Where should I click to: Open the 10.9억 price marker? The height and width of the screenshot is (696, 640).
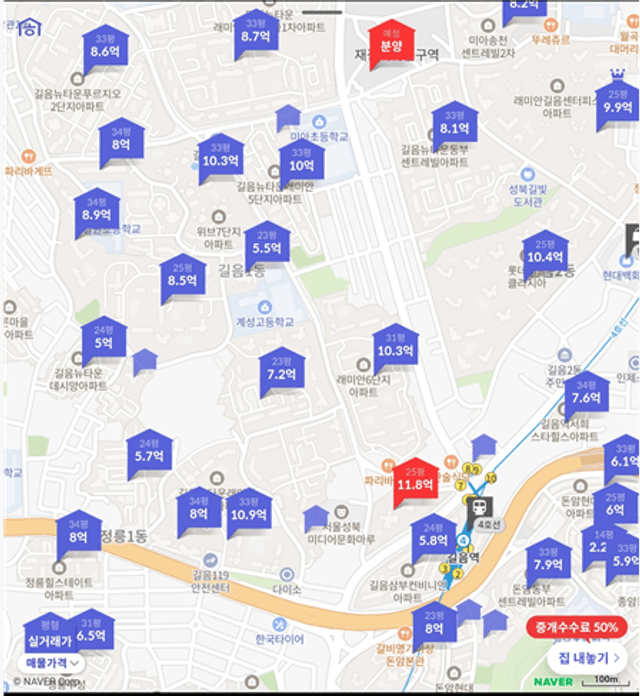tap(248, 514)
